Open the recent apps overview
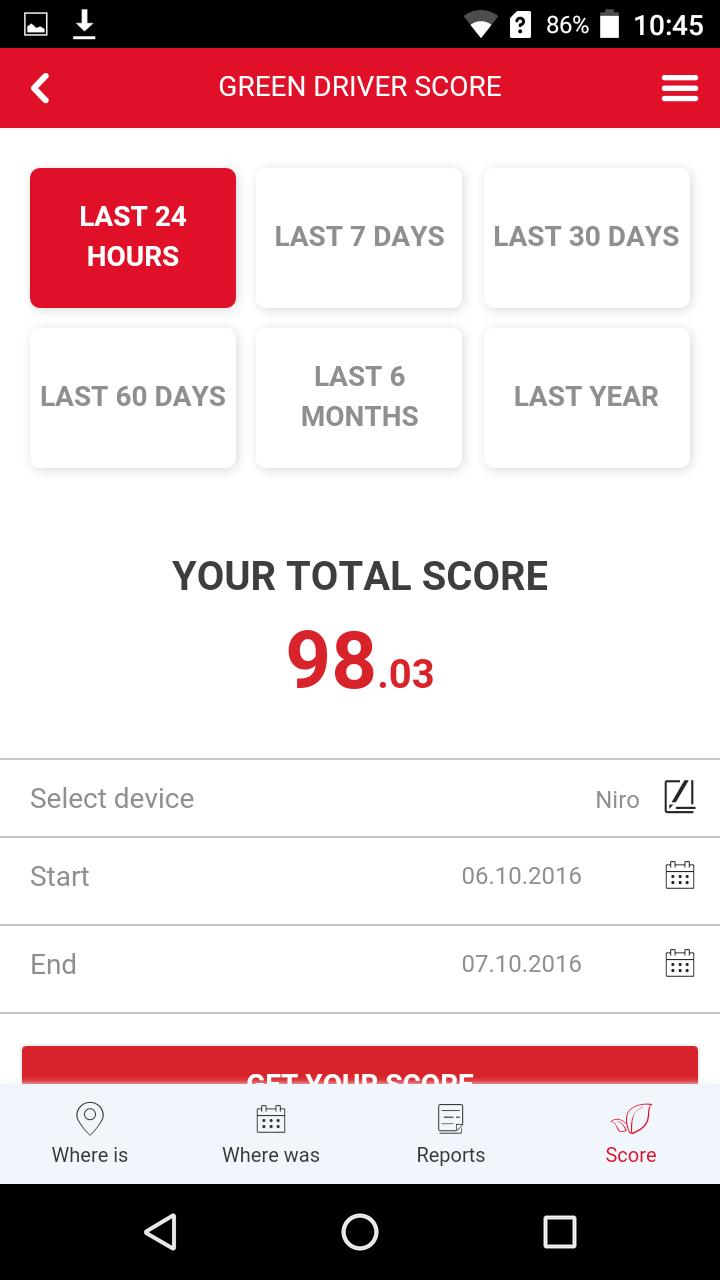 point(559,1232)
